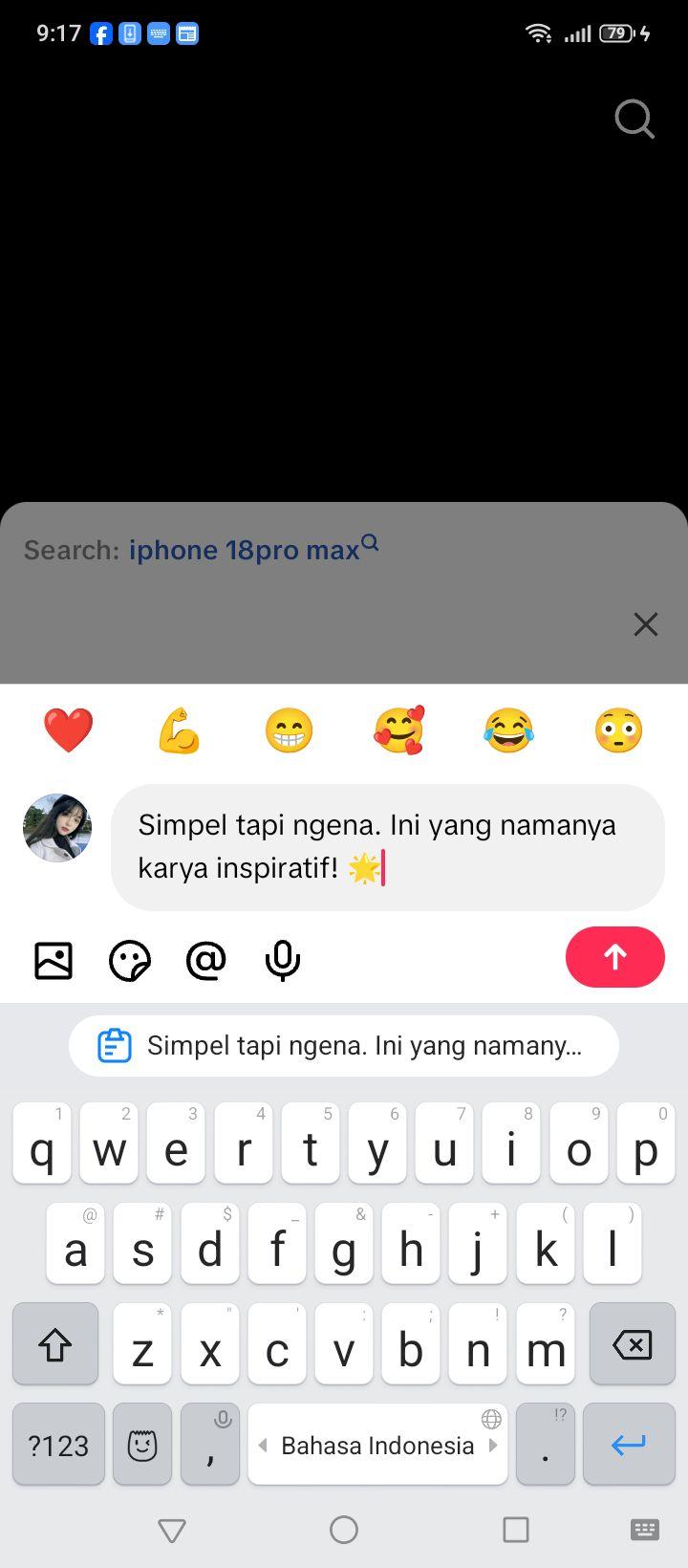Attach a photo to the comment

54,960
